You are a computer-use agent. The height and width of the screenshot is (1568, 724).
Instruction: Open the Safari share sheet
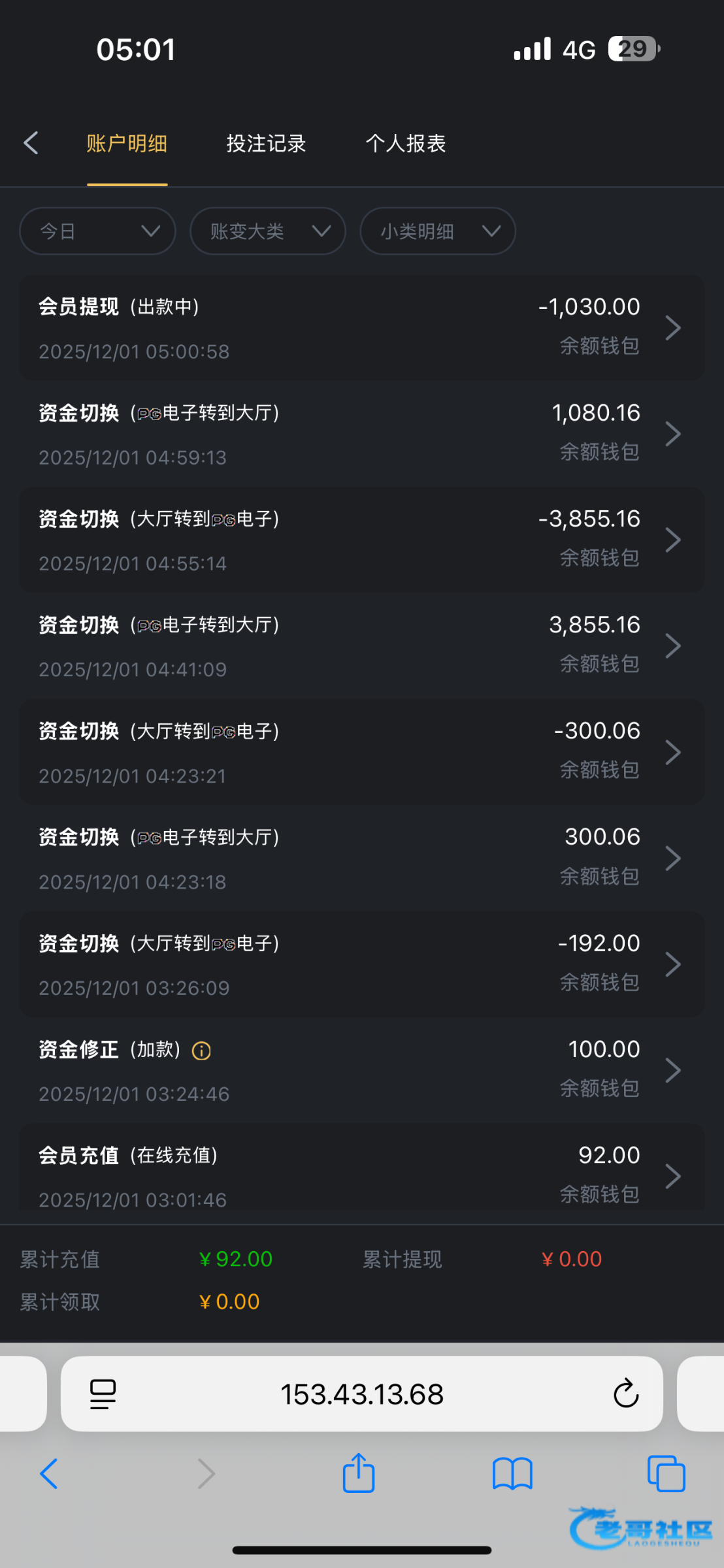click(x=359, y=1473)
